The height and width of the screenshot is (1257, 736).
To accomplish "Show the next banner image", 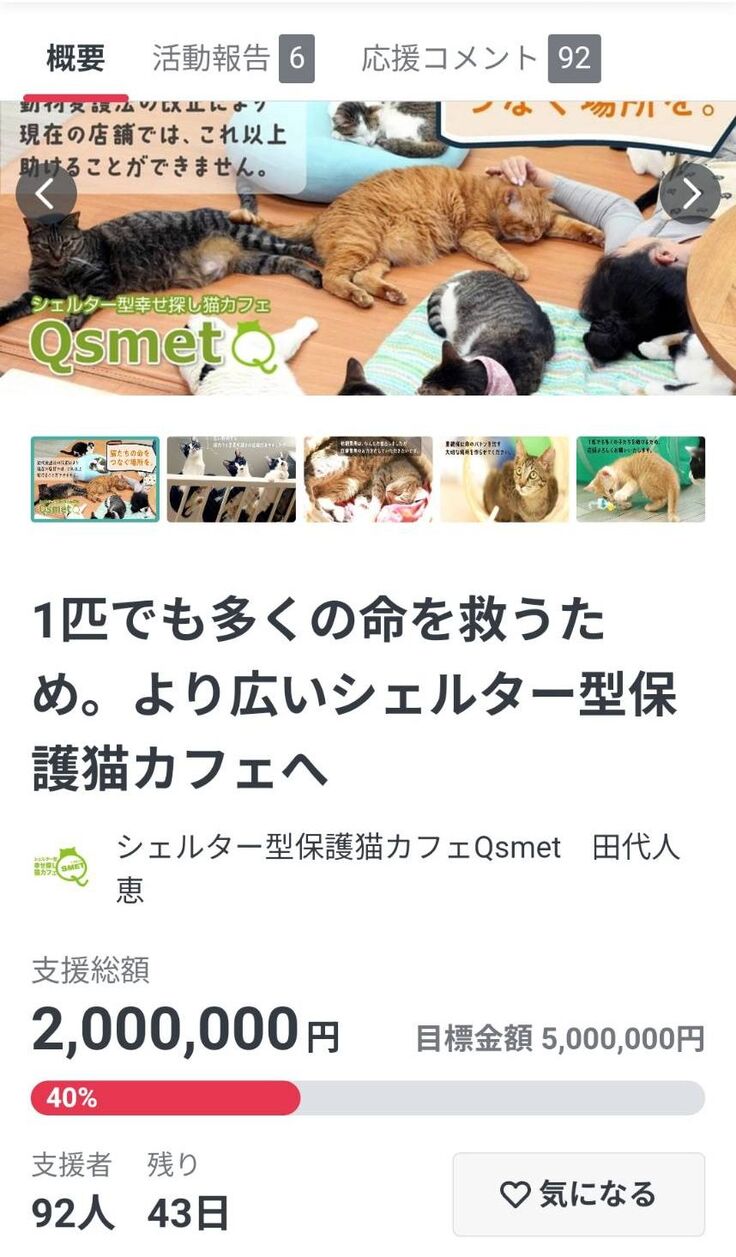I will [x=690, y=194].
